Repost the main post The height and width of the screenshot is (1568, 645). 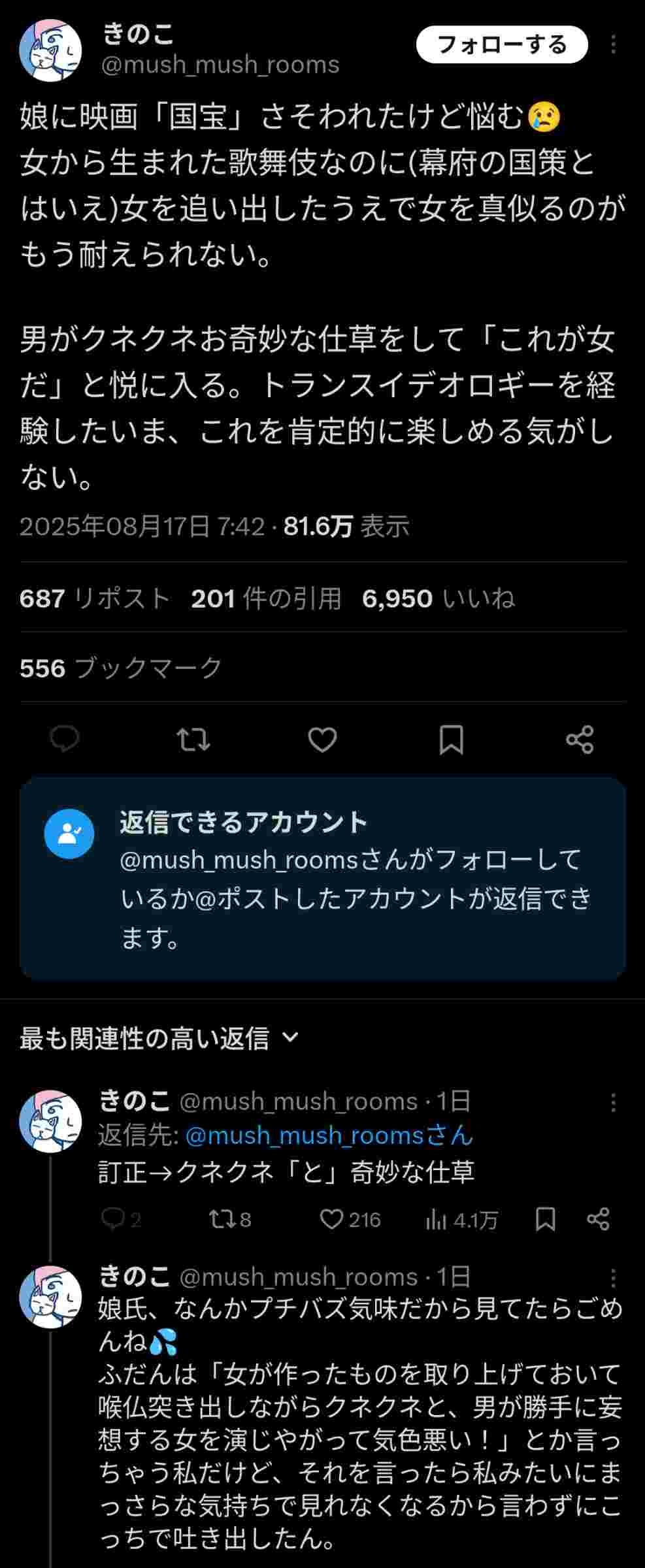click(x=193, y=739)
